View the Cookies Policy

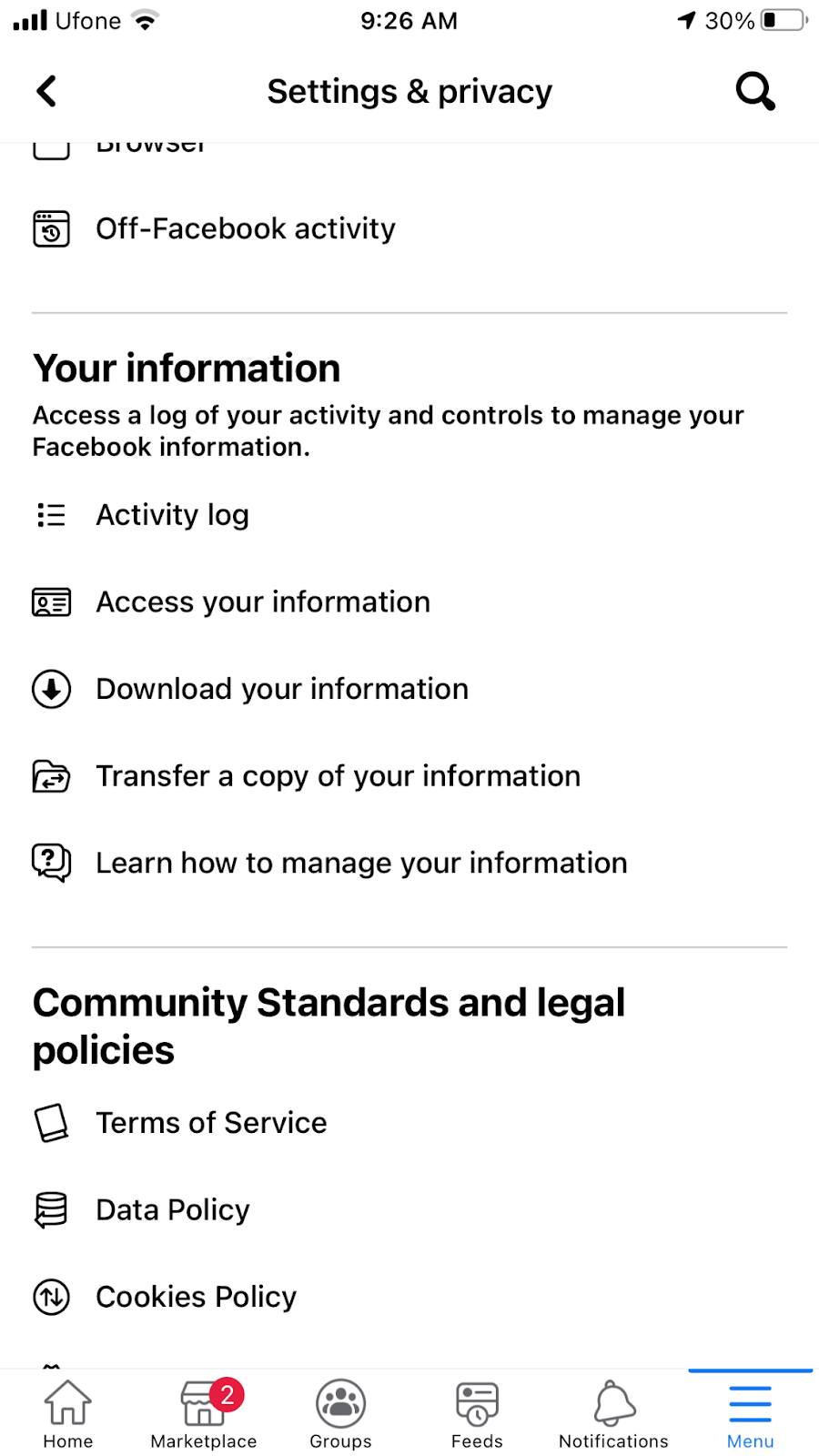pyautogui.click(x=197, y=1297)
